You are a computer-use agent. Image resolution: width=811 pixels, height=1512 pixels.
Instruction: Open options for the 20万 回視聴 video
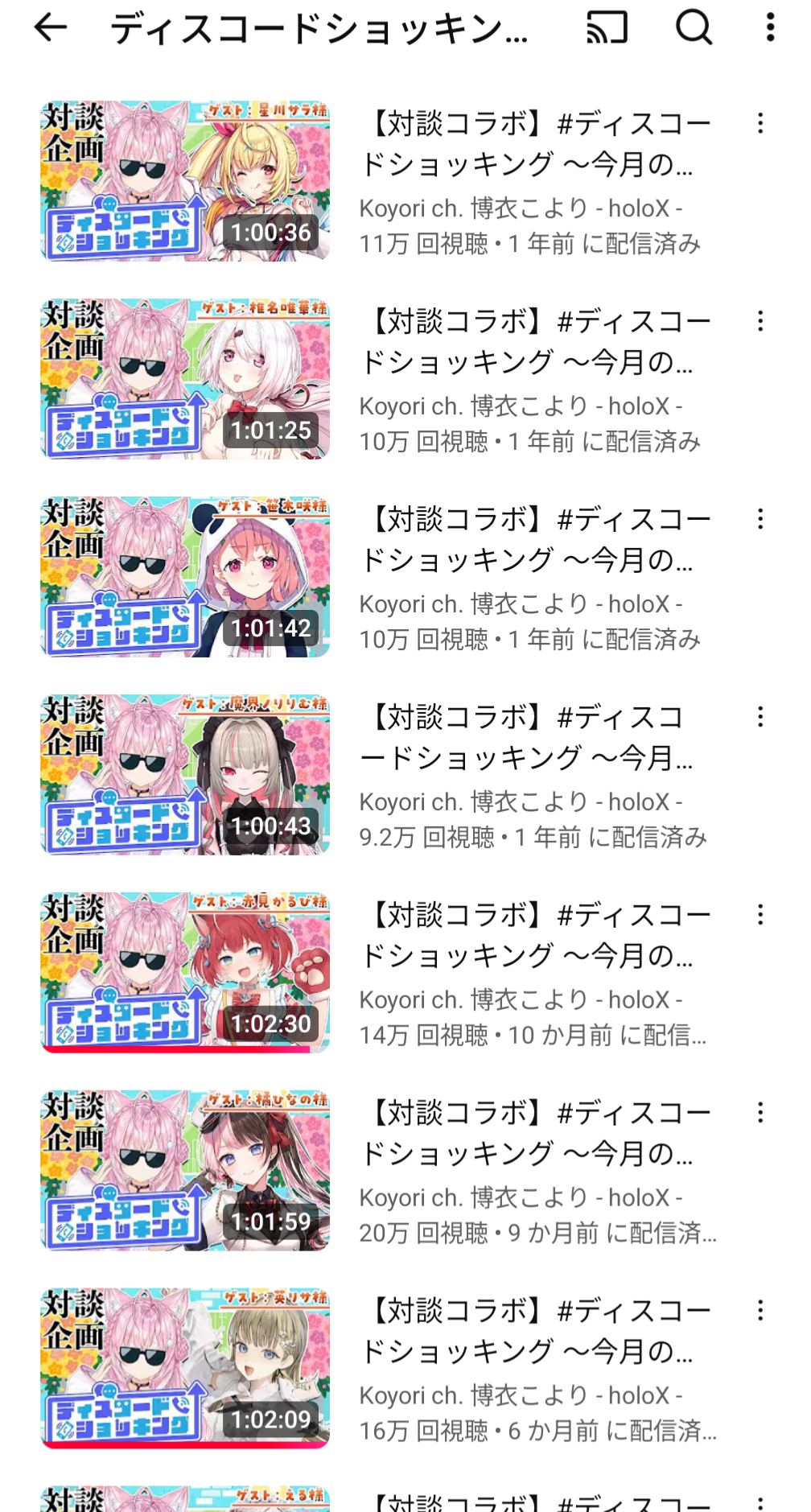(x=760, y=1113)
